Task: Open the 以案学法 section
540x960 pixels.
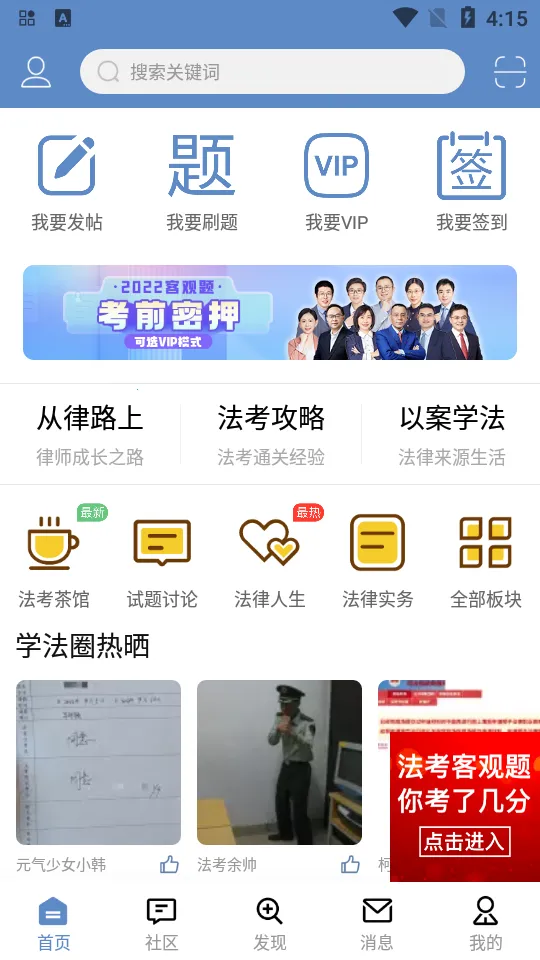Action: [x=452, y=434]
